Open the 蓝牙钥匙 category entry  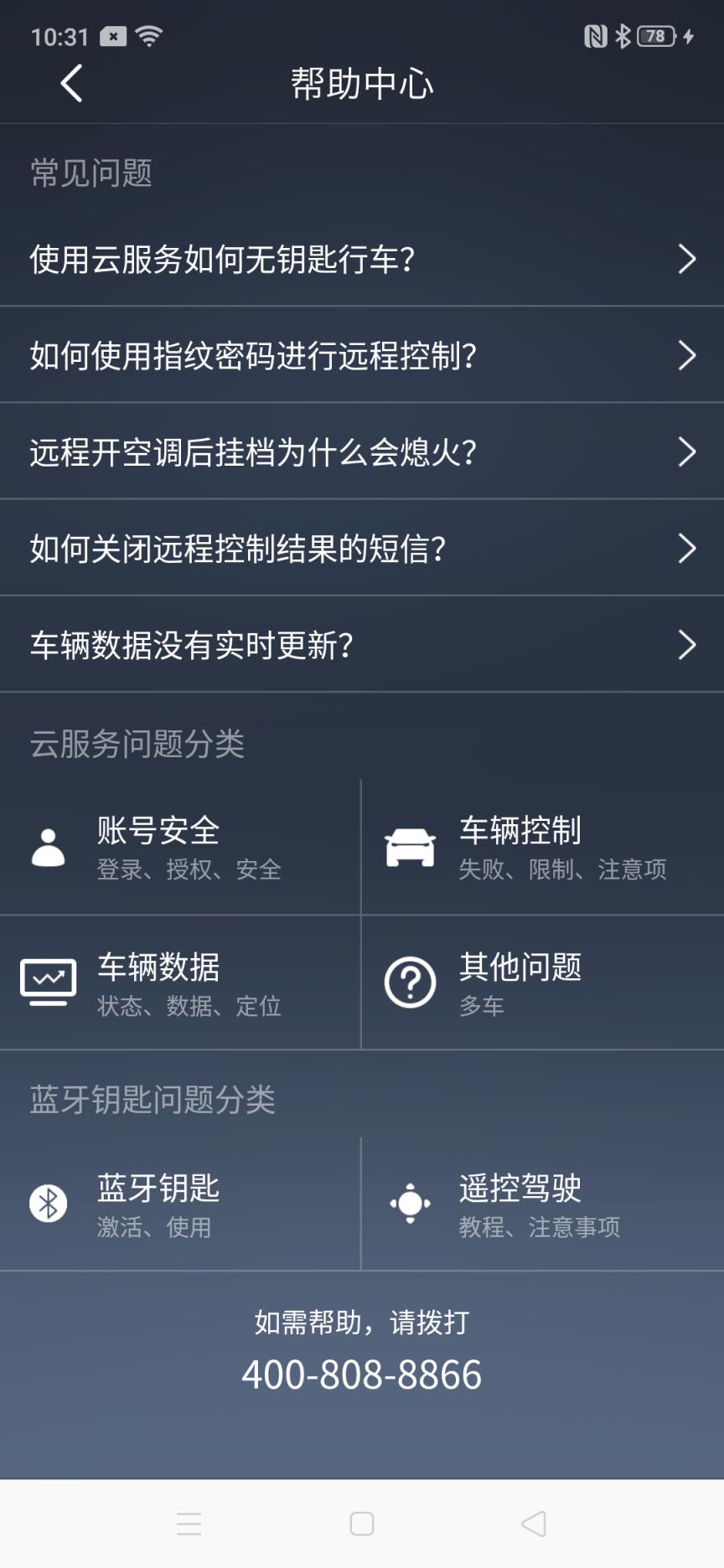180,1204
